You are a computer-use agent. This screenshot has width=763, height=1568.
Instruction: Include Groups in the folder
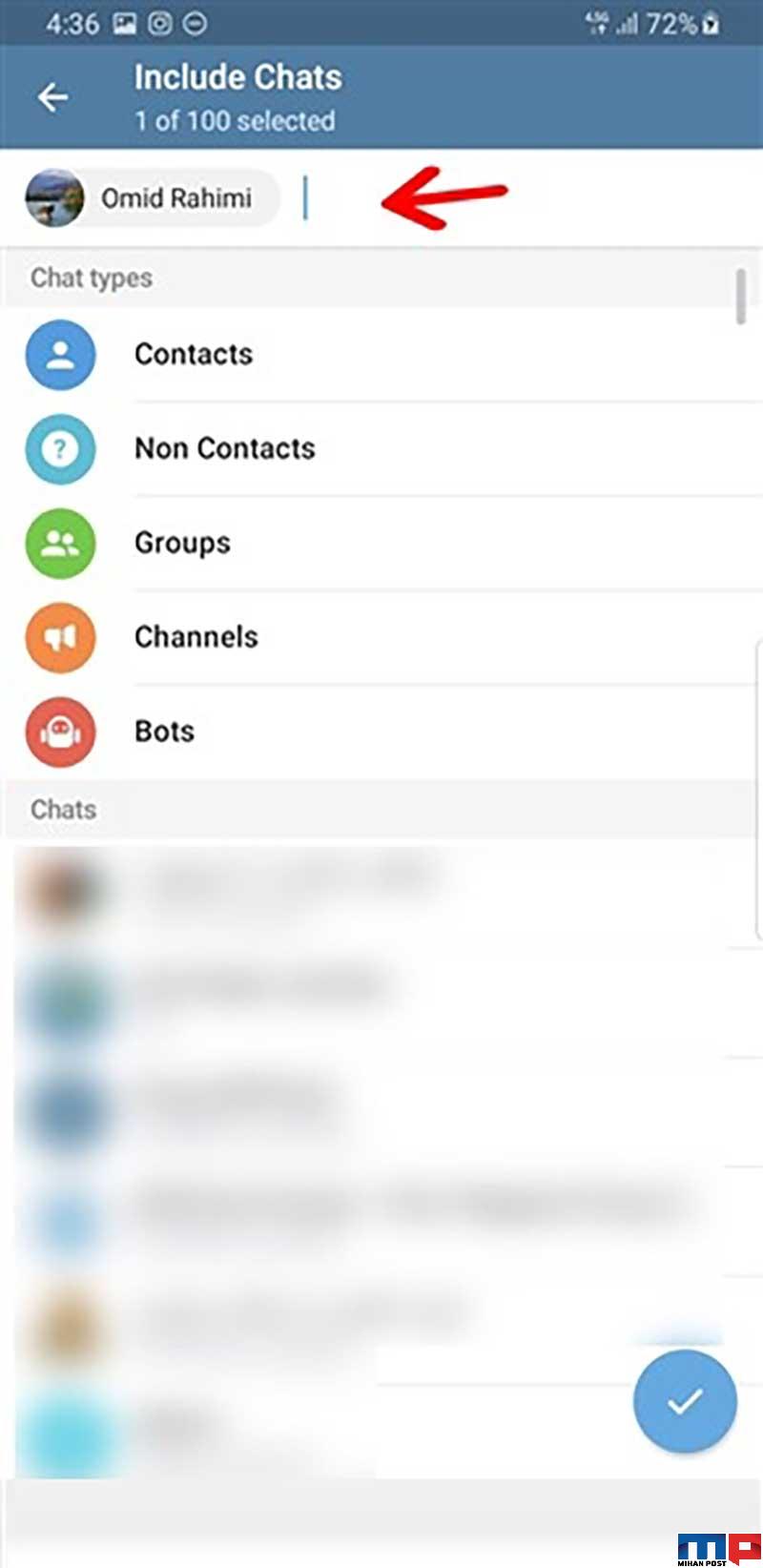point(381,544)
